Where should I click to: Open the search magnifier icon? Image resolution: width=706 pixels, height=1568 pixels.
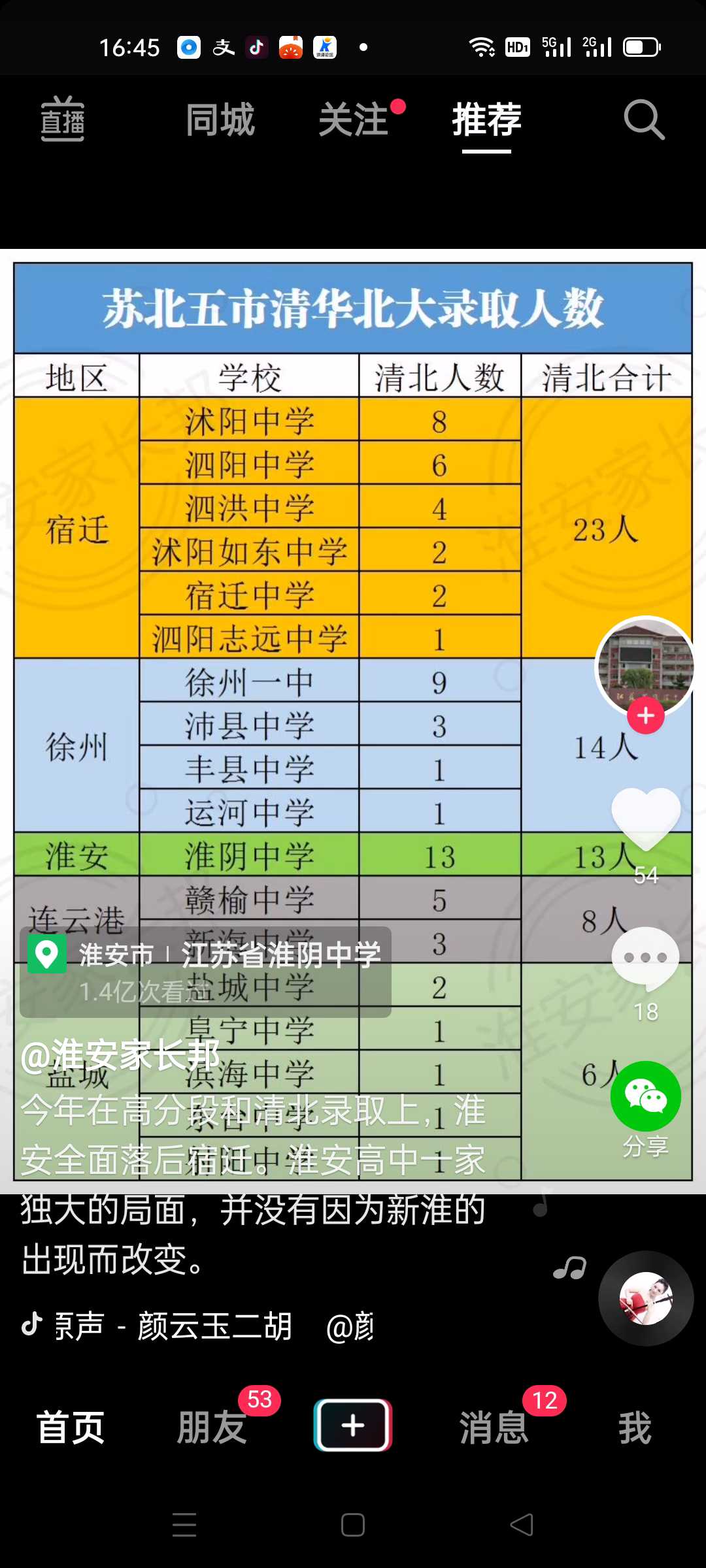pyautogui.click(x=644, y=120)
